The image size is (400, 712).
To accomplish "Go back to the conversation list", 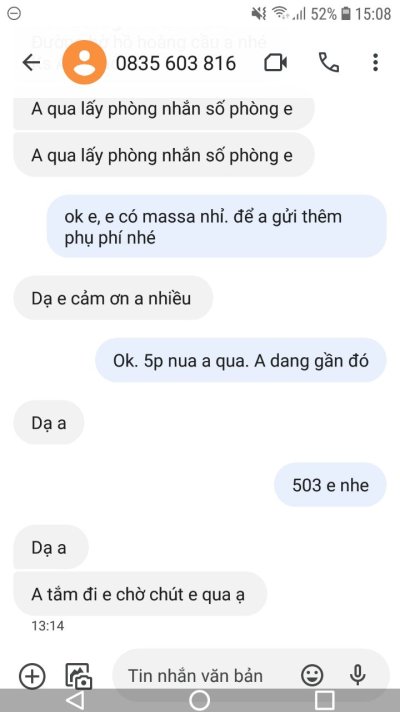I will pos(31,63).
